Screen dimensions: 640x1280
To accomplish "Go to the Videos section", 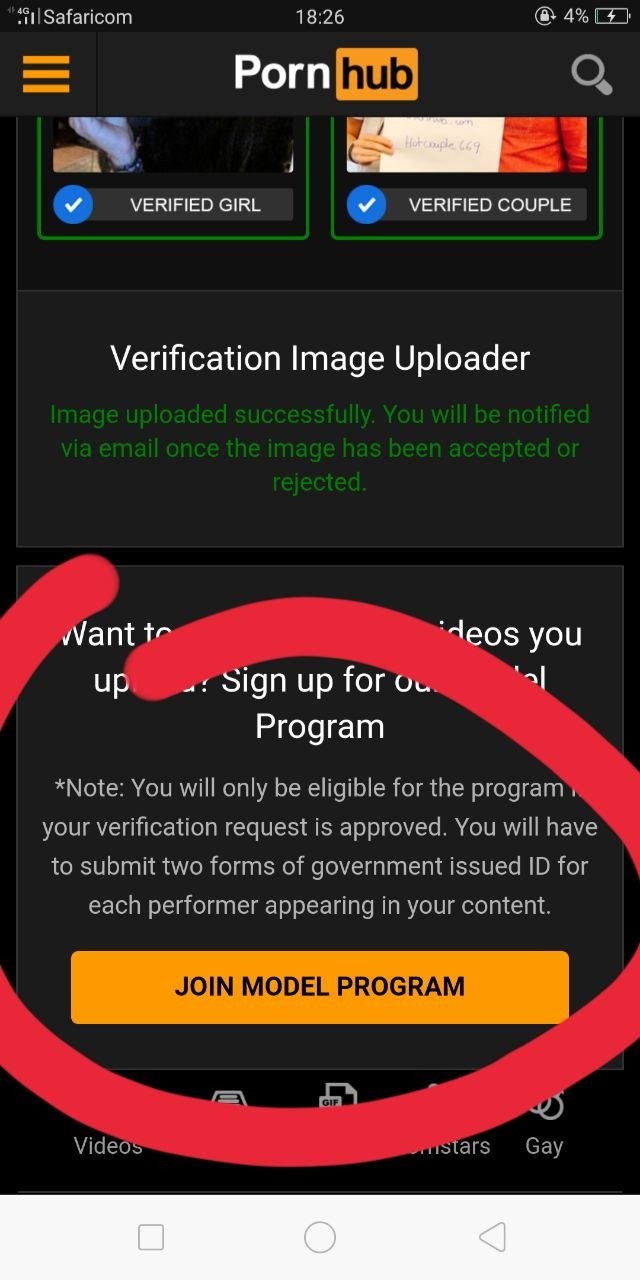I will click(x=108, y=1145).
